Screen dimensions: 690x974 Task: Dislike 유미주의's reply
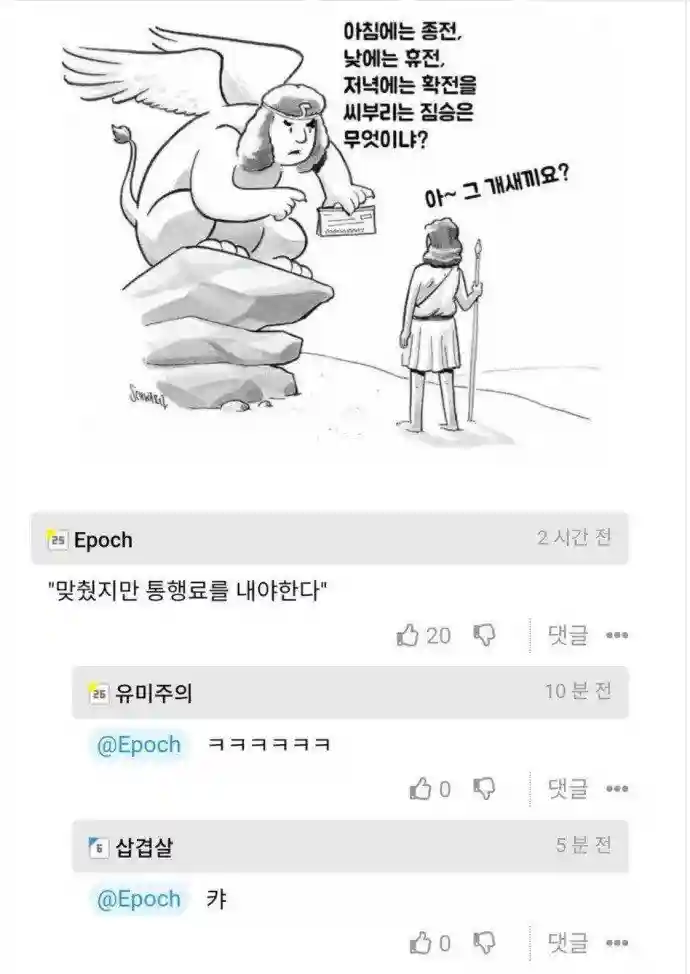pyautogui.click(x=484, y=789)
